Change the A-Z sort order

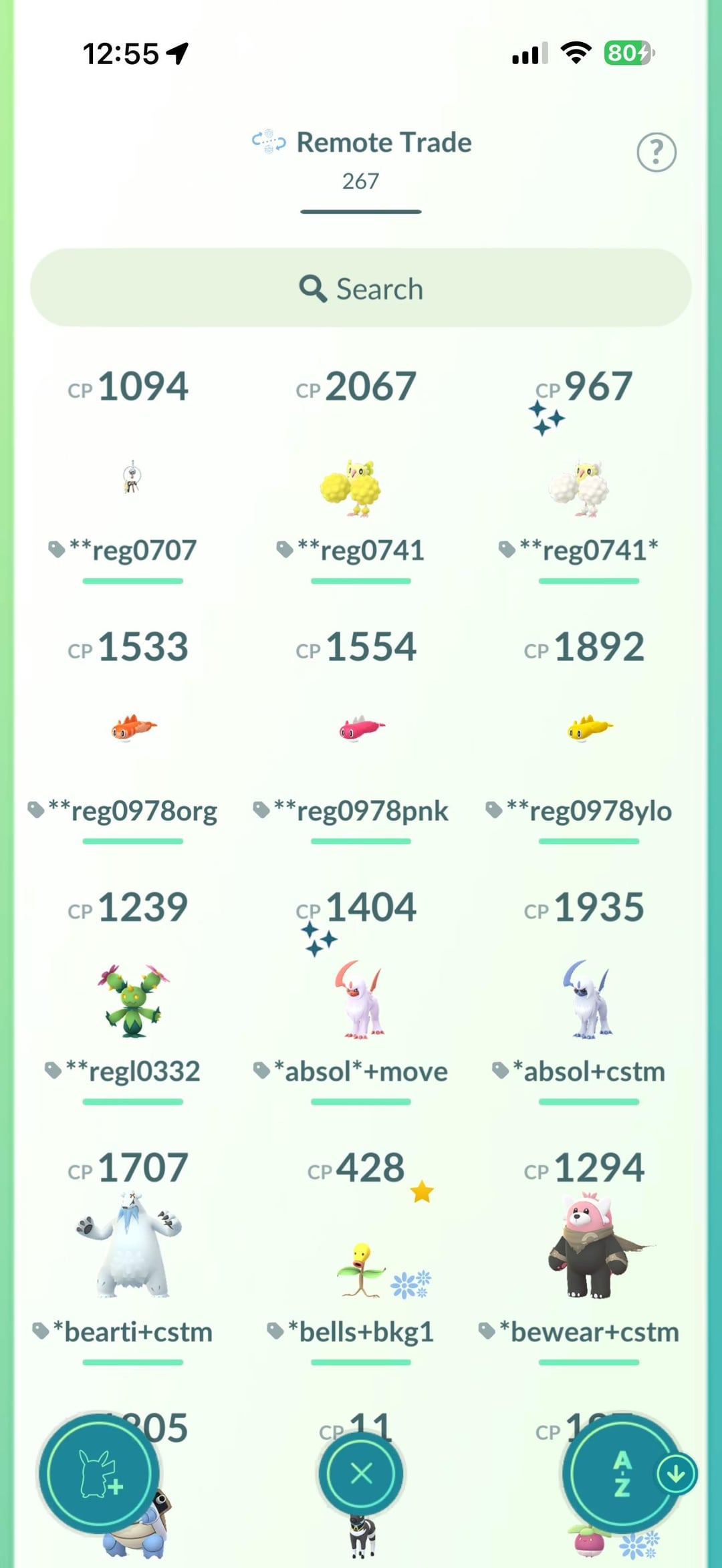pos(622,1473)
